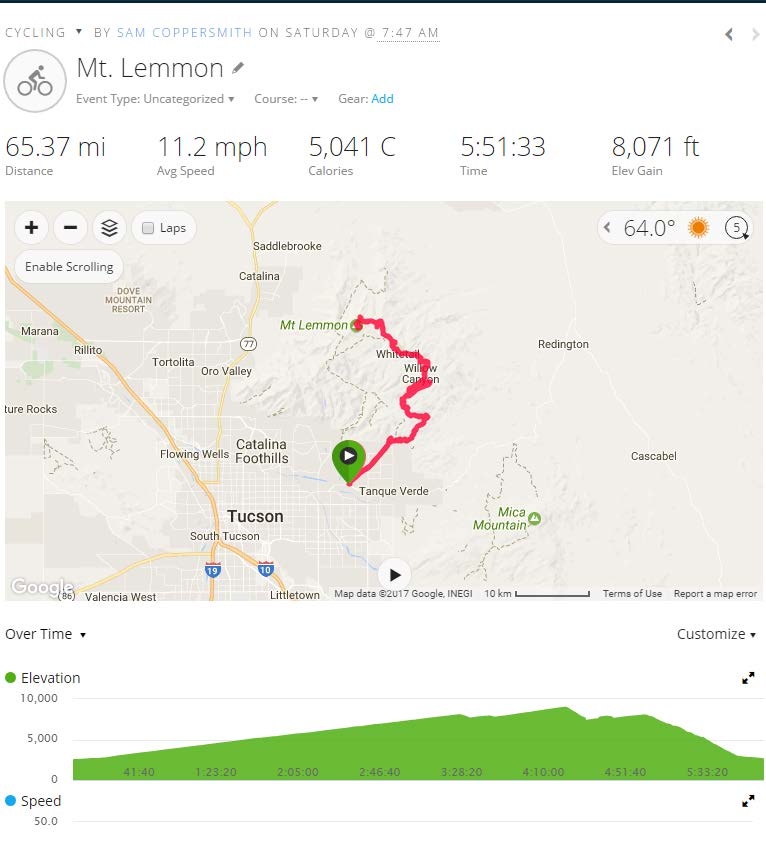This screenshot has width=766, height=841.
Task: Go to the next activity
Action: point(755,35)
